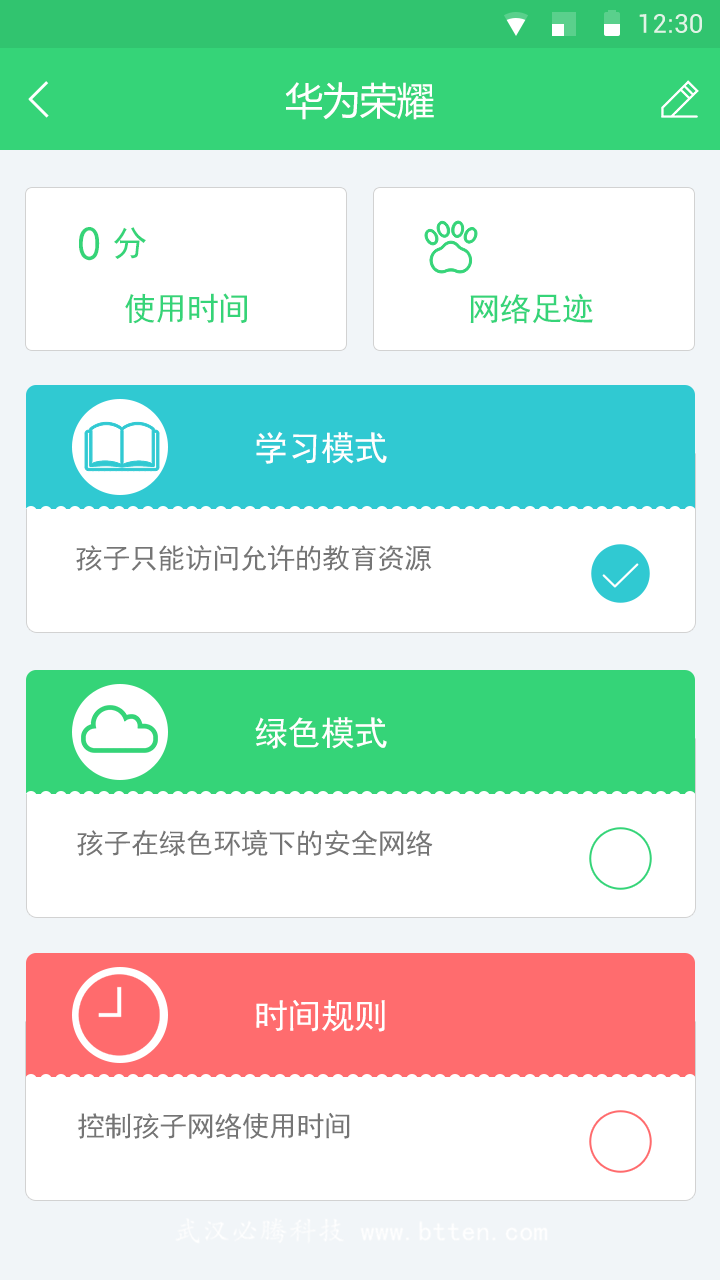Open the 学习模式 header
Screen dimensions: 720x1280
(x=360, y=446)
